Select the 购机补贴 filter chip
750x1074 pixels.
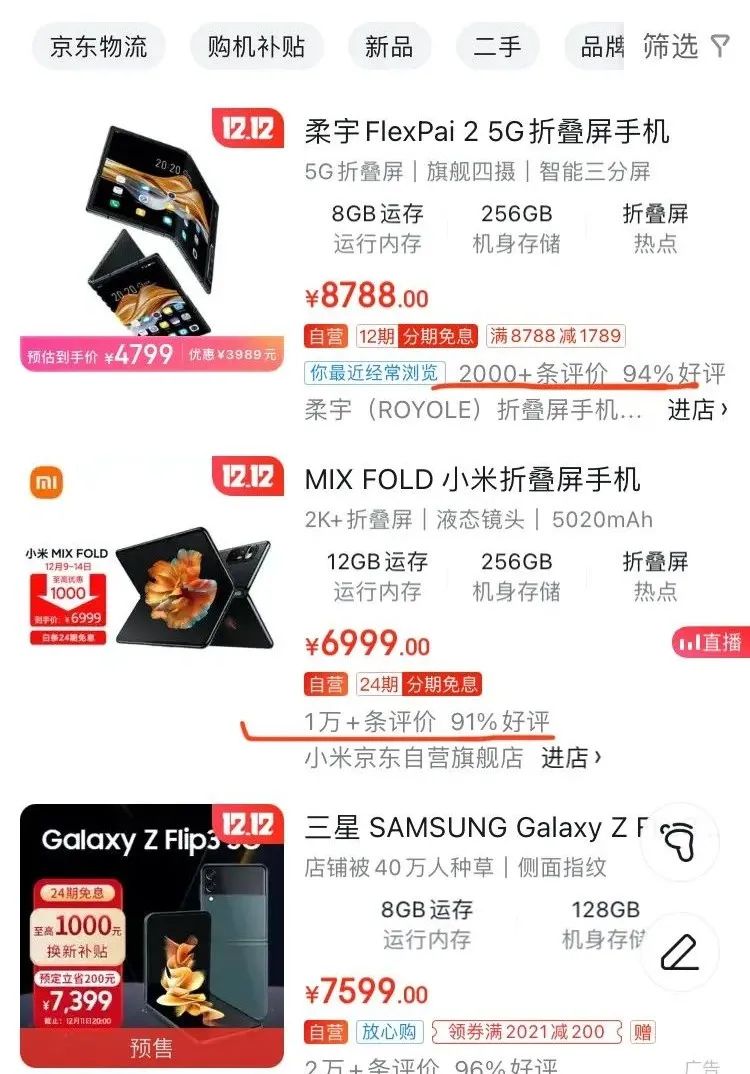(x=256, y=46)
